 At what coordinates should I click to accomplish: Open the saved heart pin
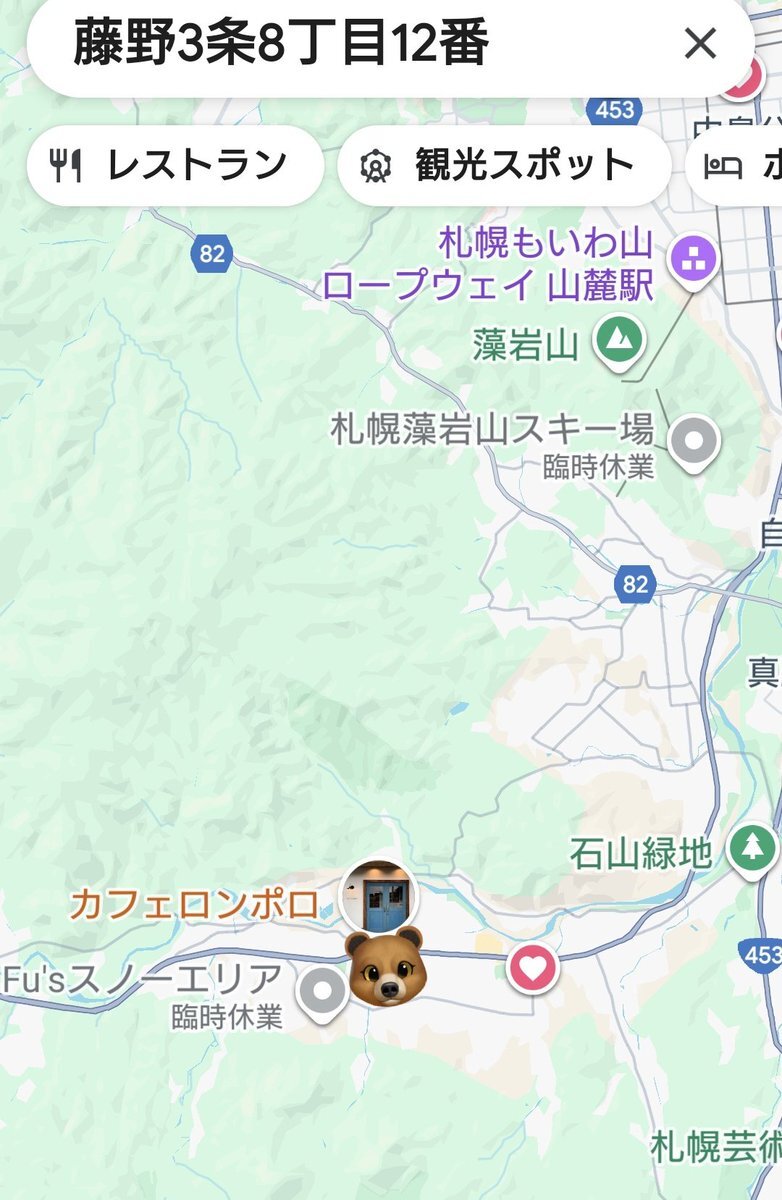[533, 968]
